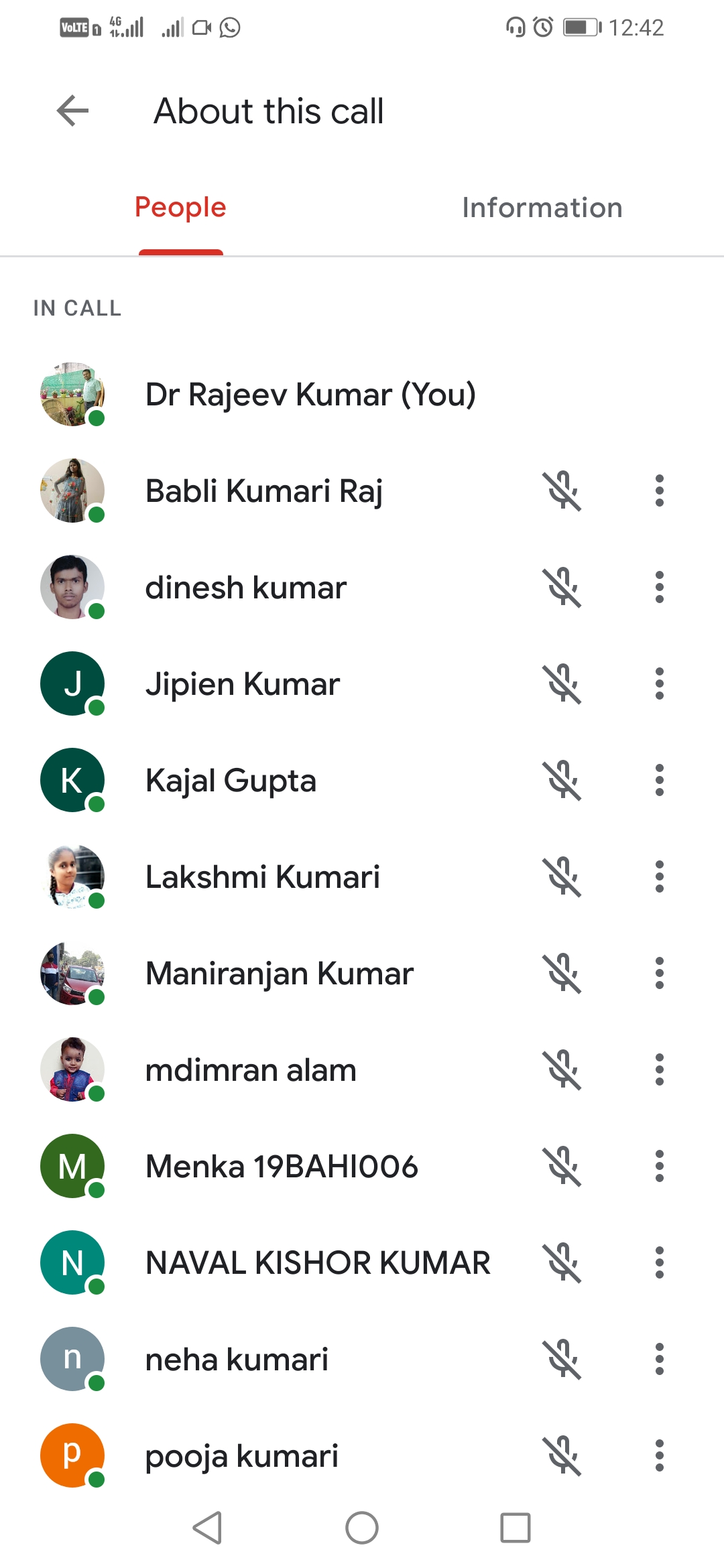Tap the muted mic icon for dinesh kumar
Image resolution: width=724 pixels, height=1568 pixels.
(x=562, y=587)
